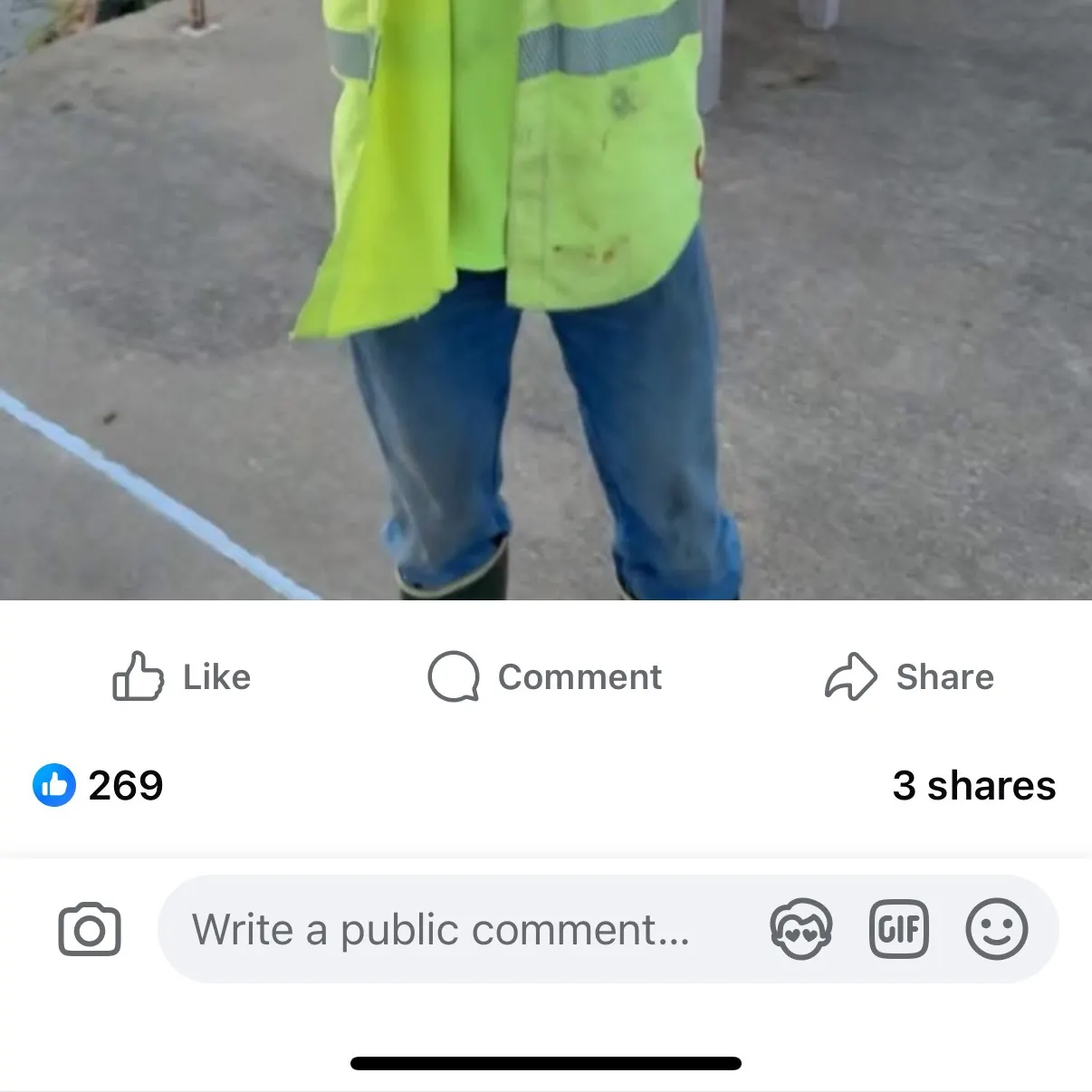
Task: View the 269 reactions list
Action: pyautogui.click(x=100, y=785)
